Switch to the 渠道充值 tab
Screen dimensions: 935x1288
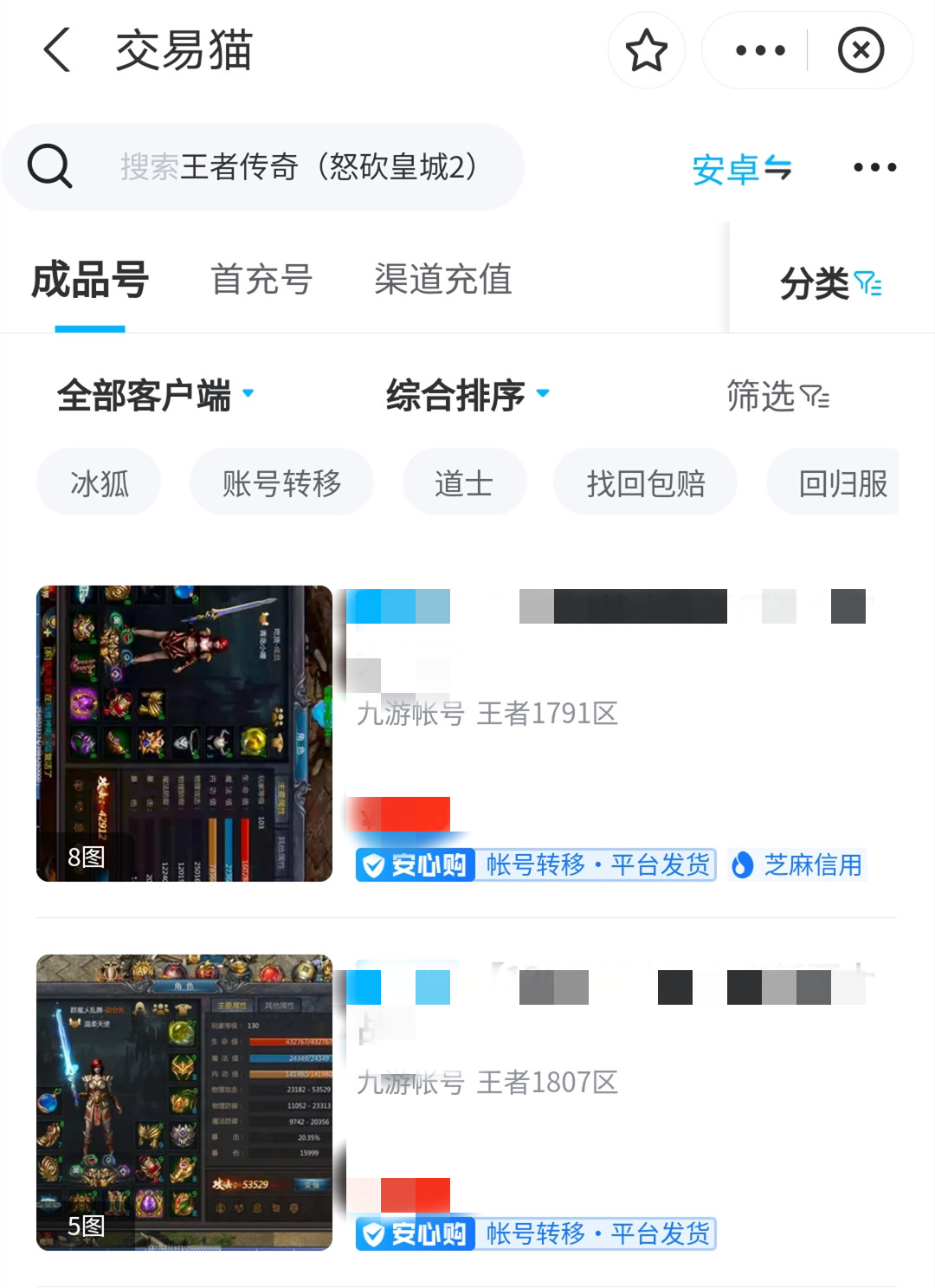[442, 280]
